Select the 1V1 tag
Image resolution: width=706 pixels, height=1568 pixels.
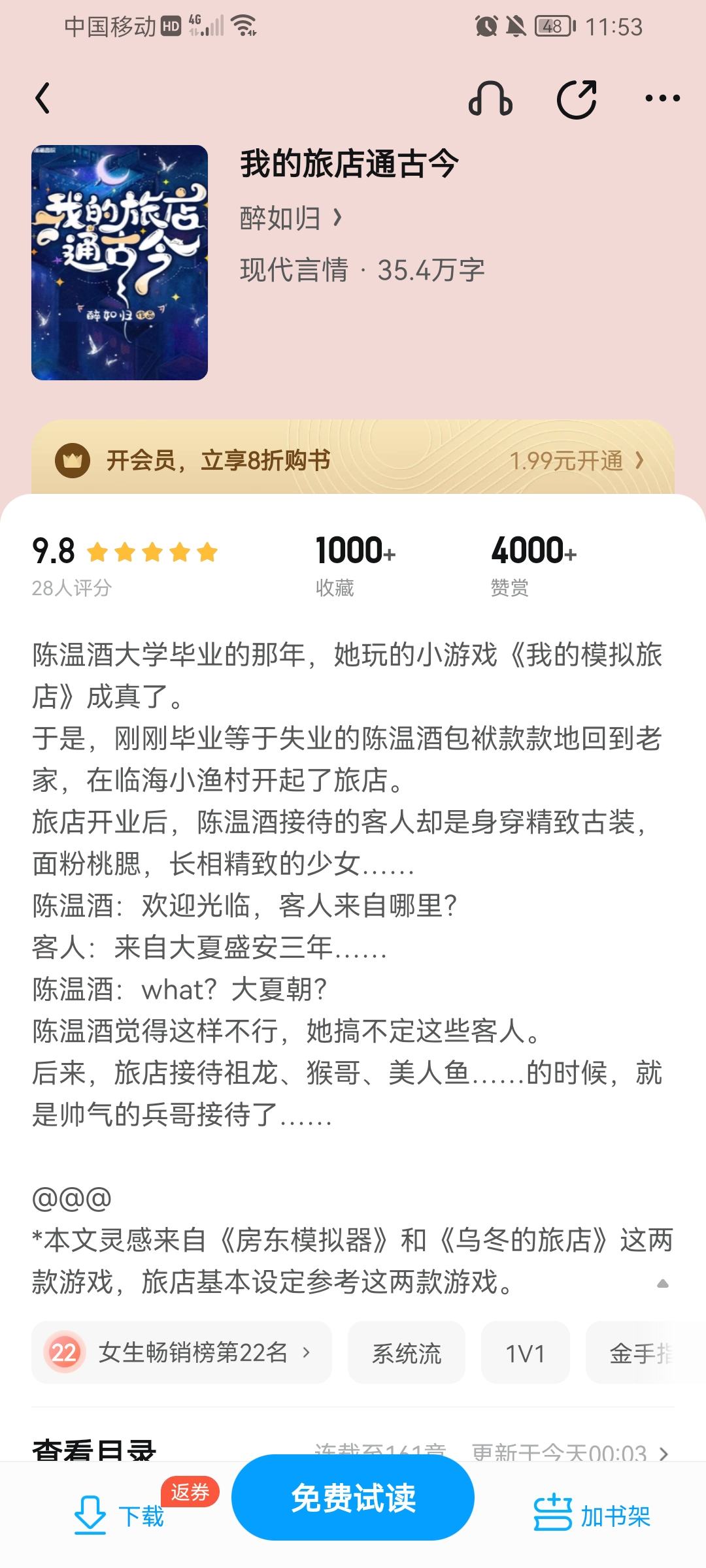(526, 1352)
